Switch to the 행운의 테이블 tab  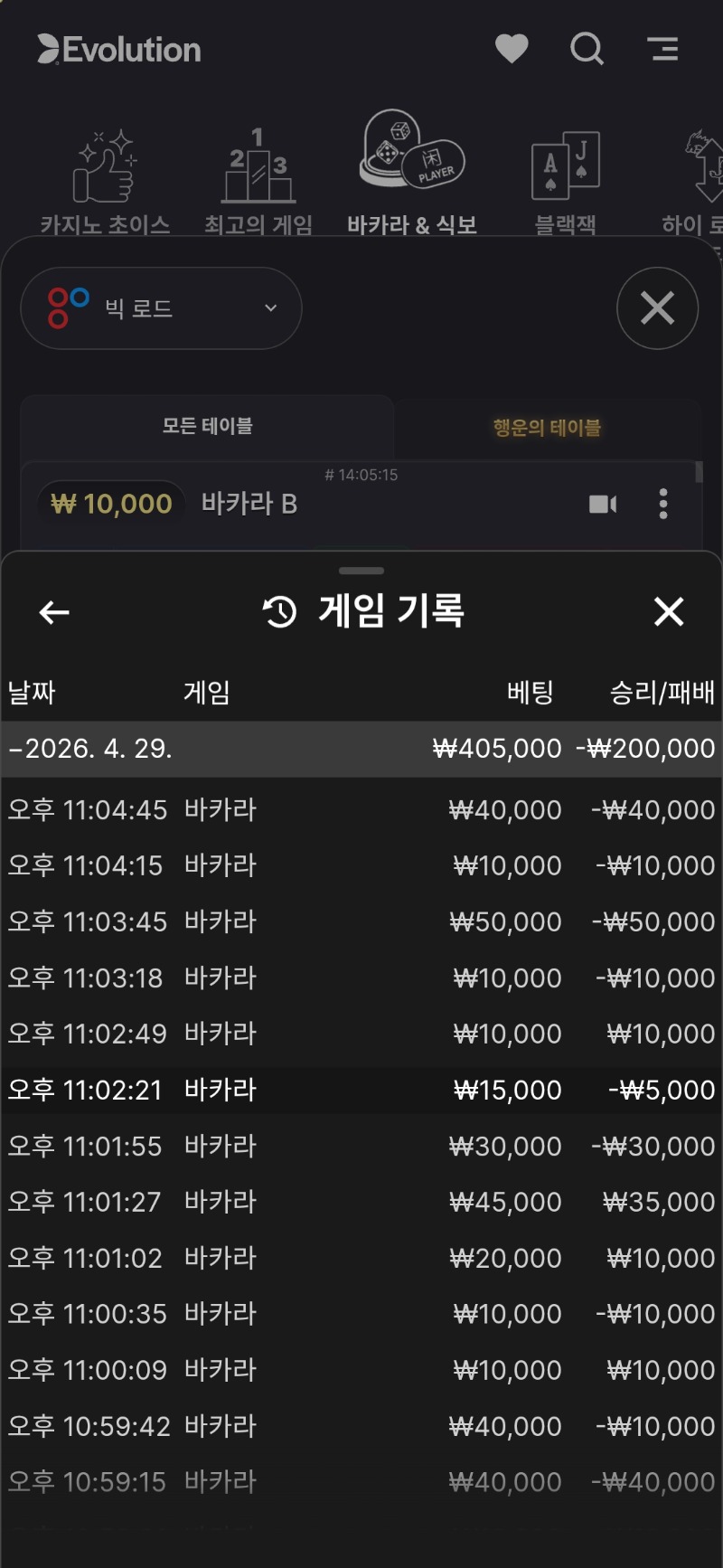coord(547,427)
